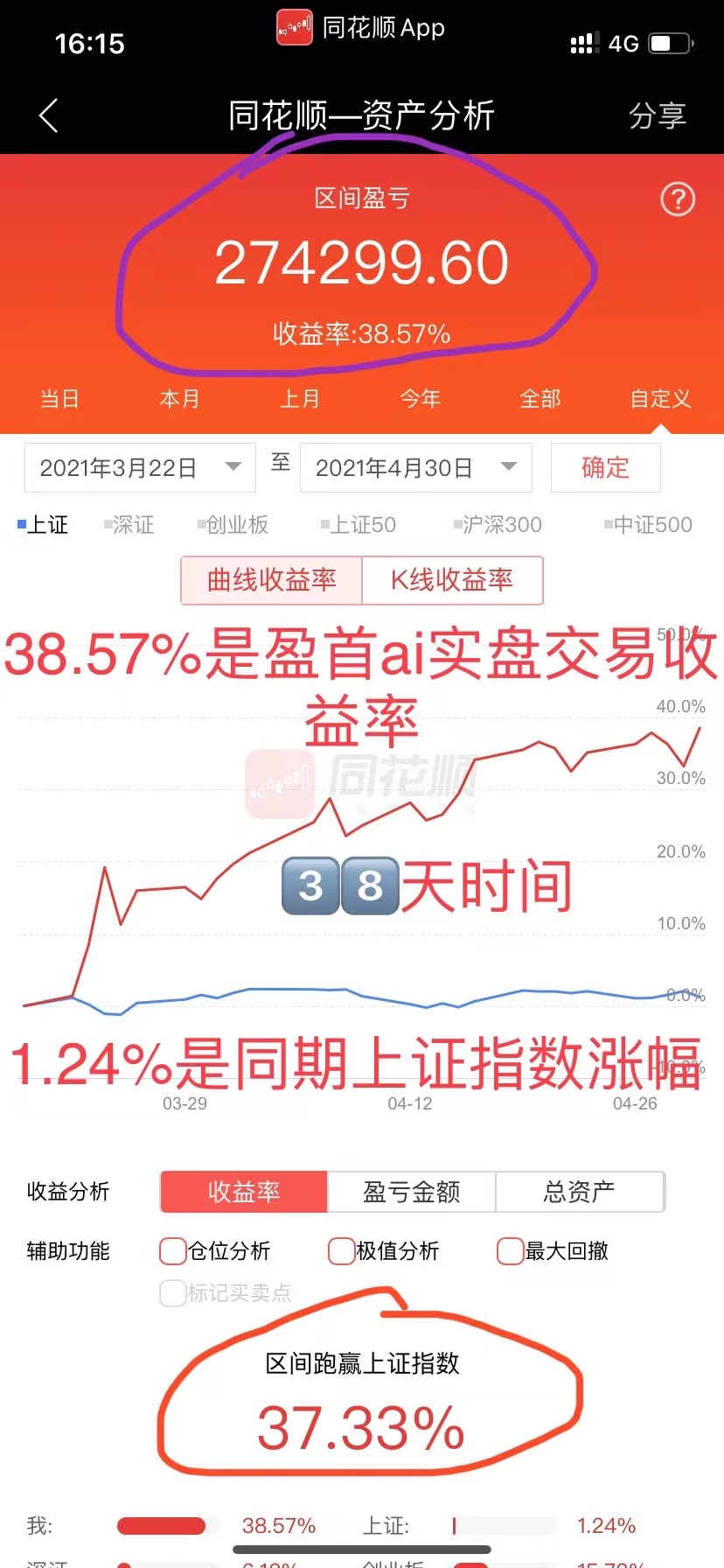Switch to 当日 period tab
This screenshot has height=1568, width=724.
click(59, 399)
